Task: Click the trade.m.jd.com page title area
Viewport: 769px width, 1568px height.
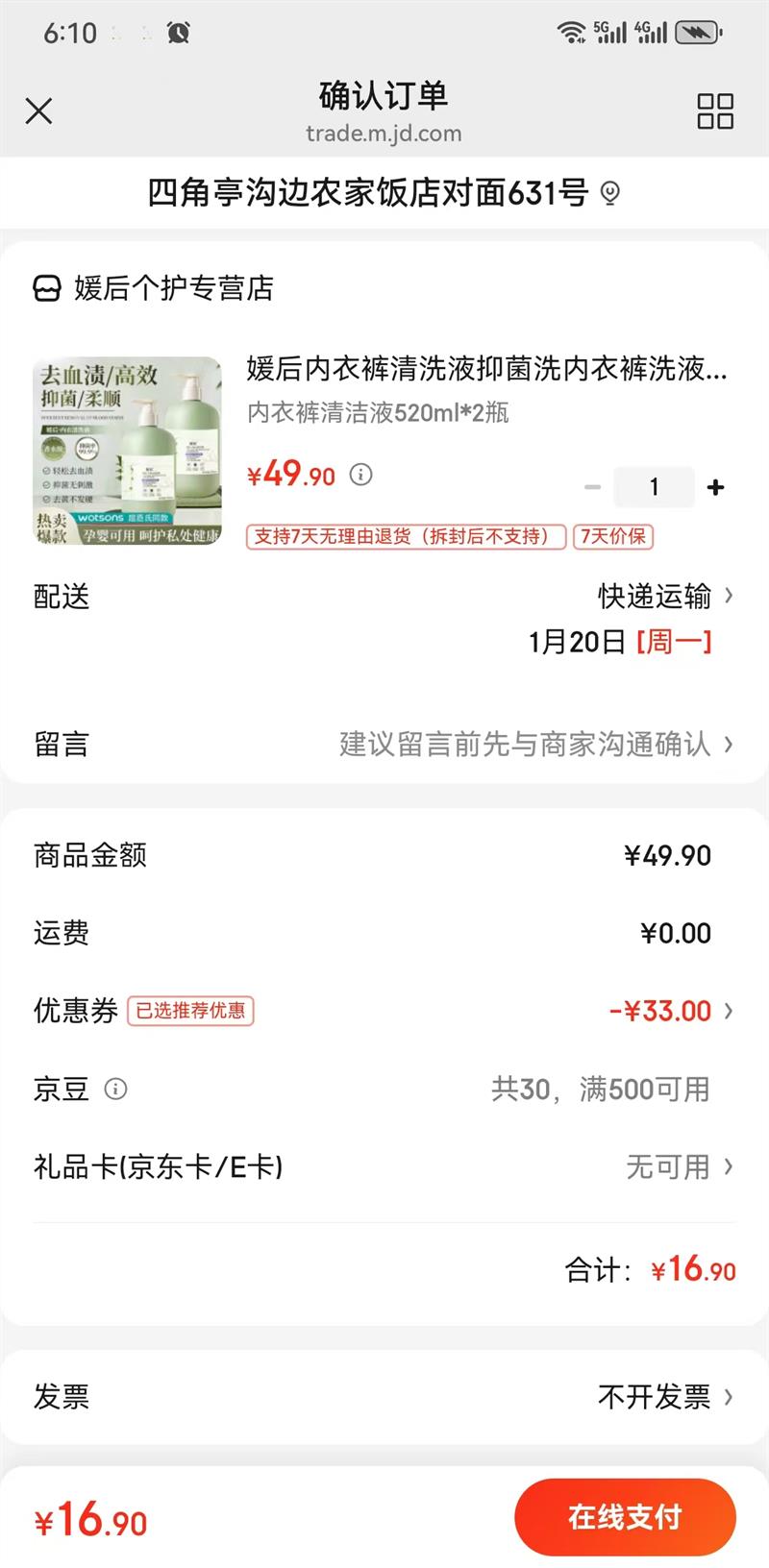Action: pos(384,134)
